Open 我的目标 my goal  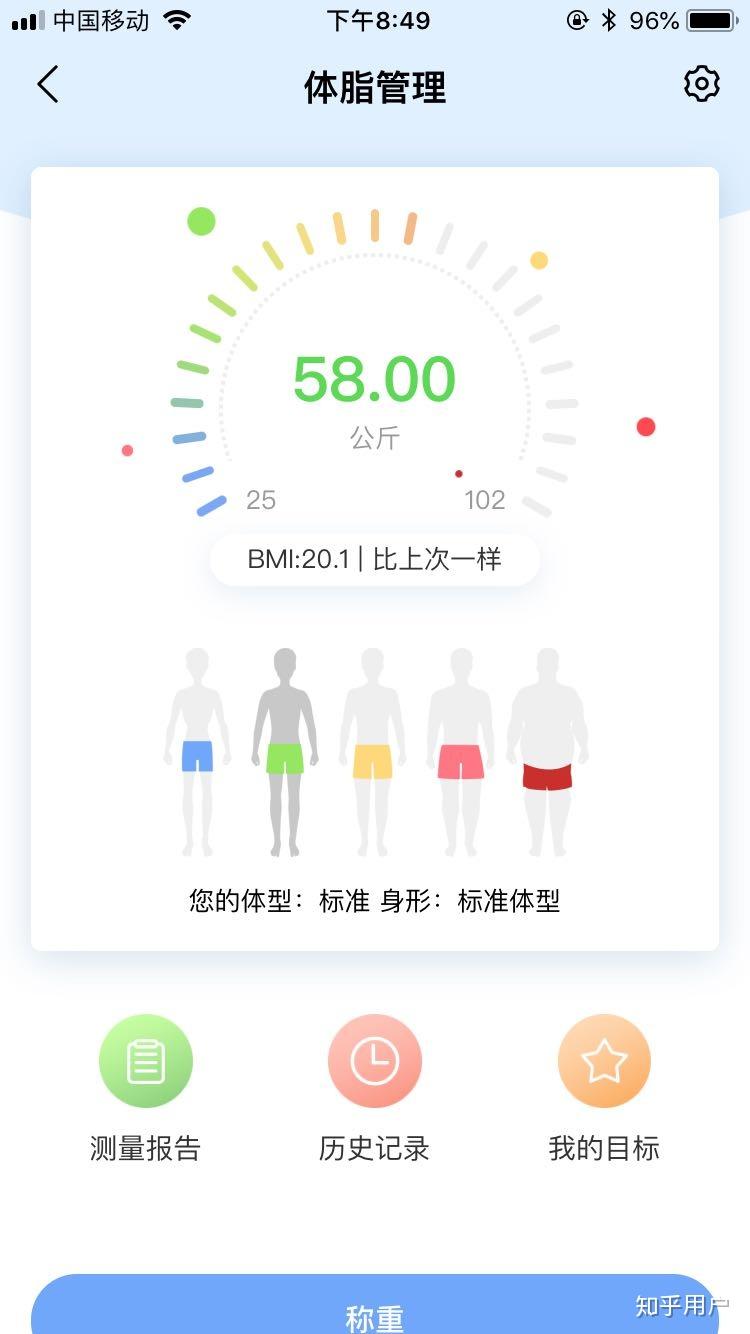point(604,1062)
